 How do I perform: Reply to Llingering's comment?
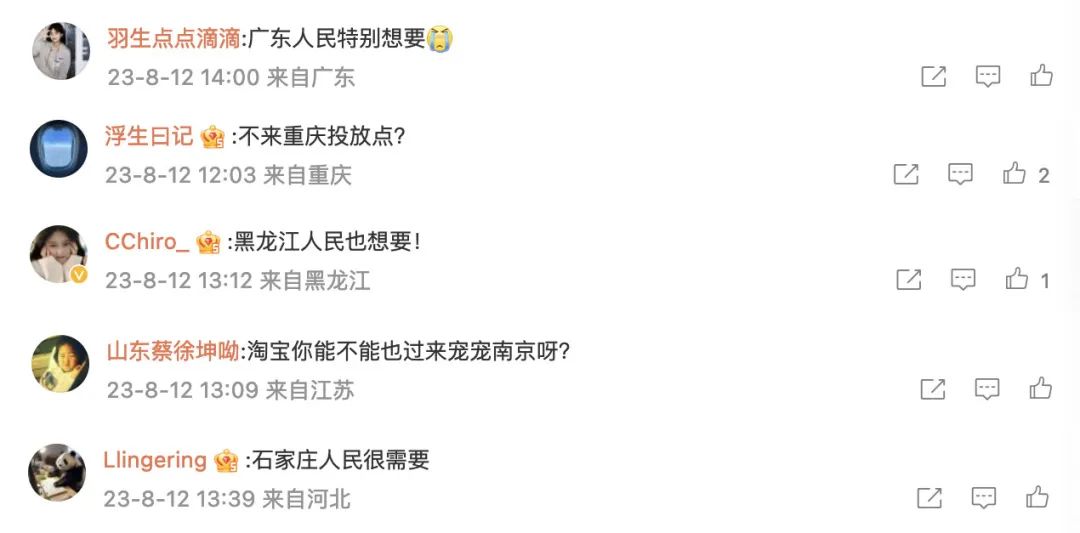click(984, 497)
